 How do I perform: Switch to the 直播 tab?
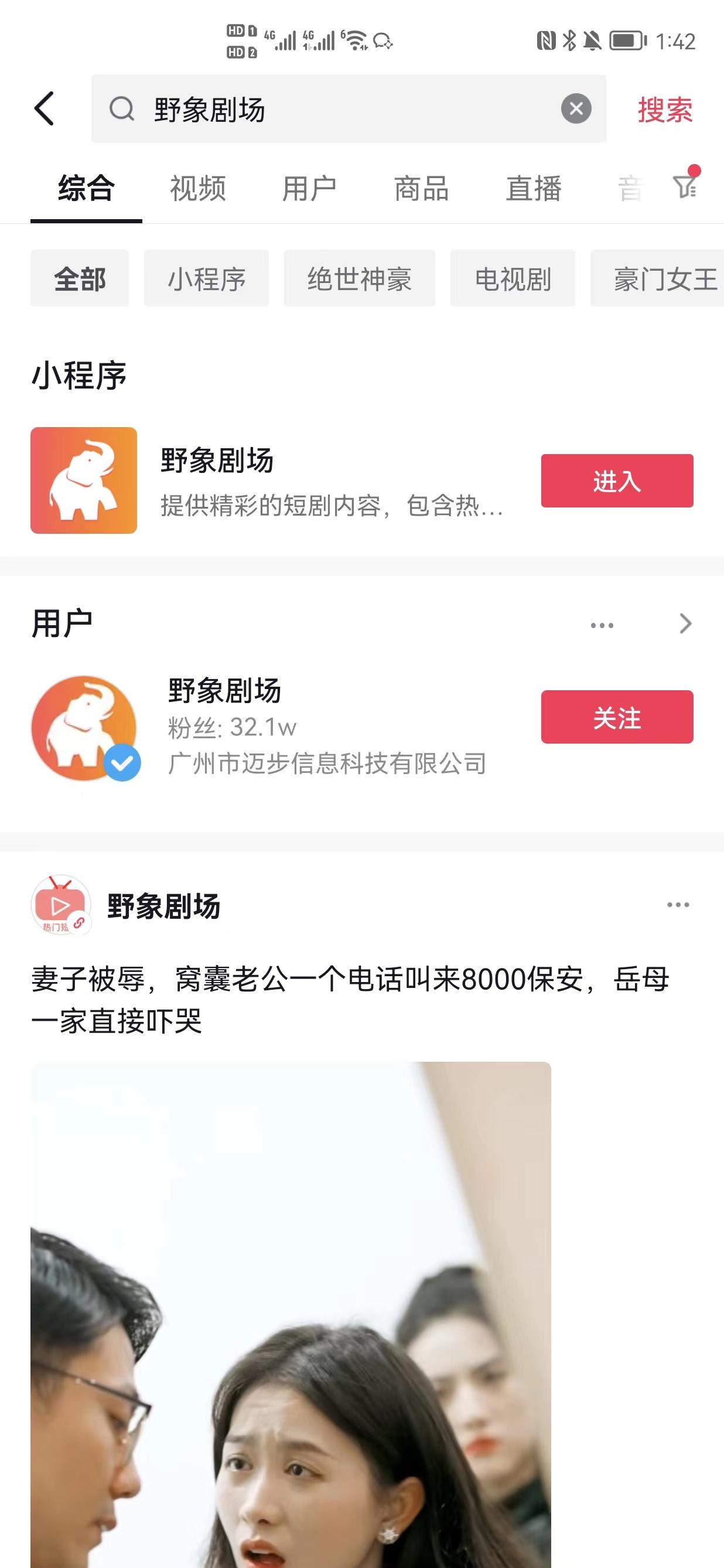[x=533, y=188]
